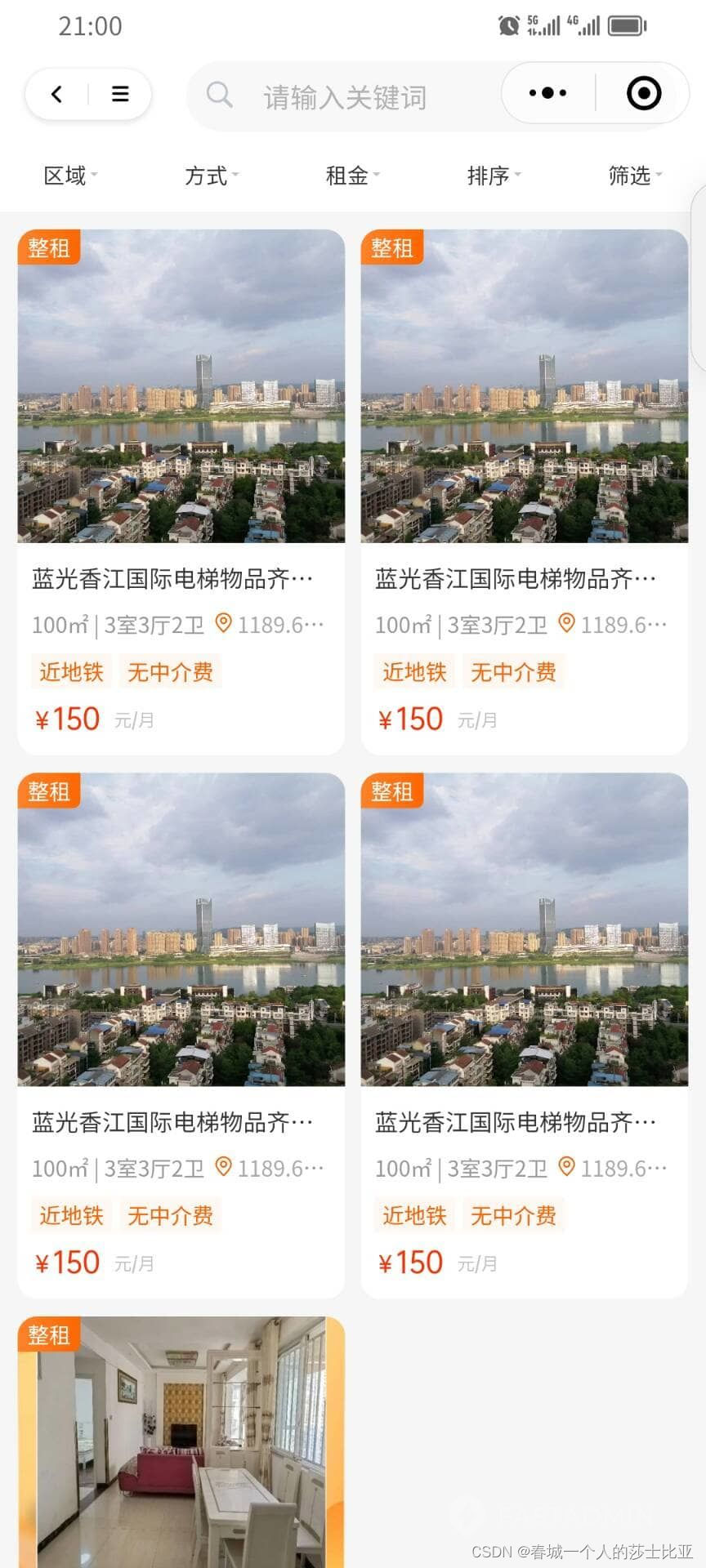
Task: Open the hamburger menu beside the back arrow
Action: click(x=120, y=94)
